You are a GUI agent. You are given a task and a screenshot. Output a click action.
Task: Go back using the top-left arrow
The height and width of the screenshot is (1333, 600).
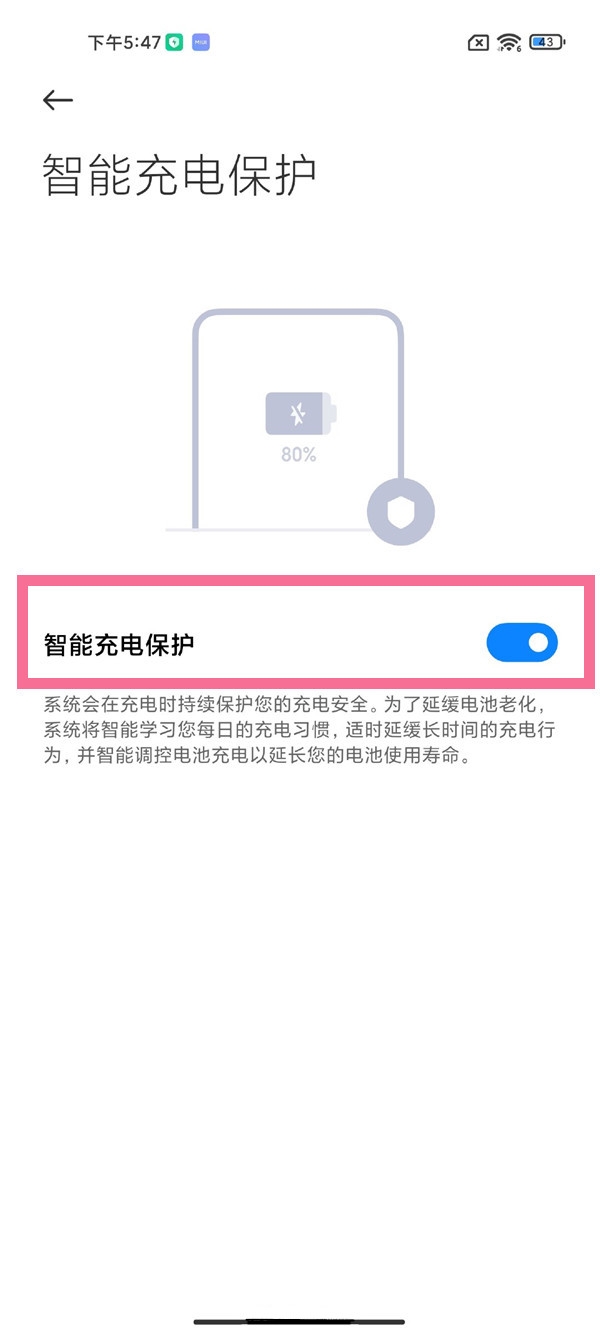[x=58, y=100]
